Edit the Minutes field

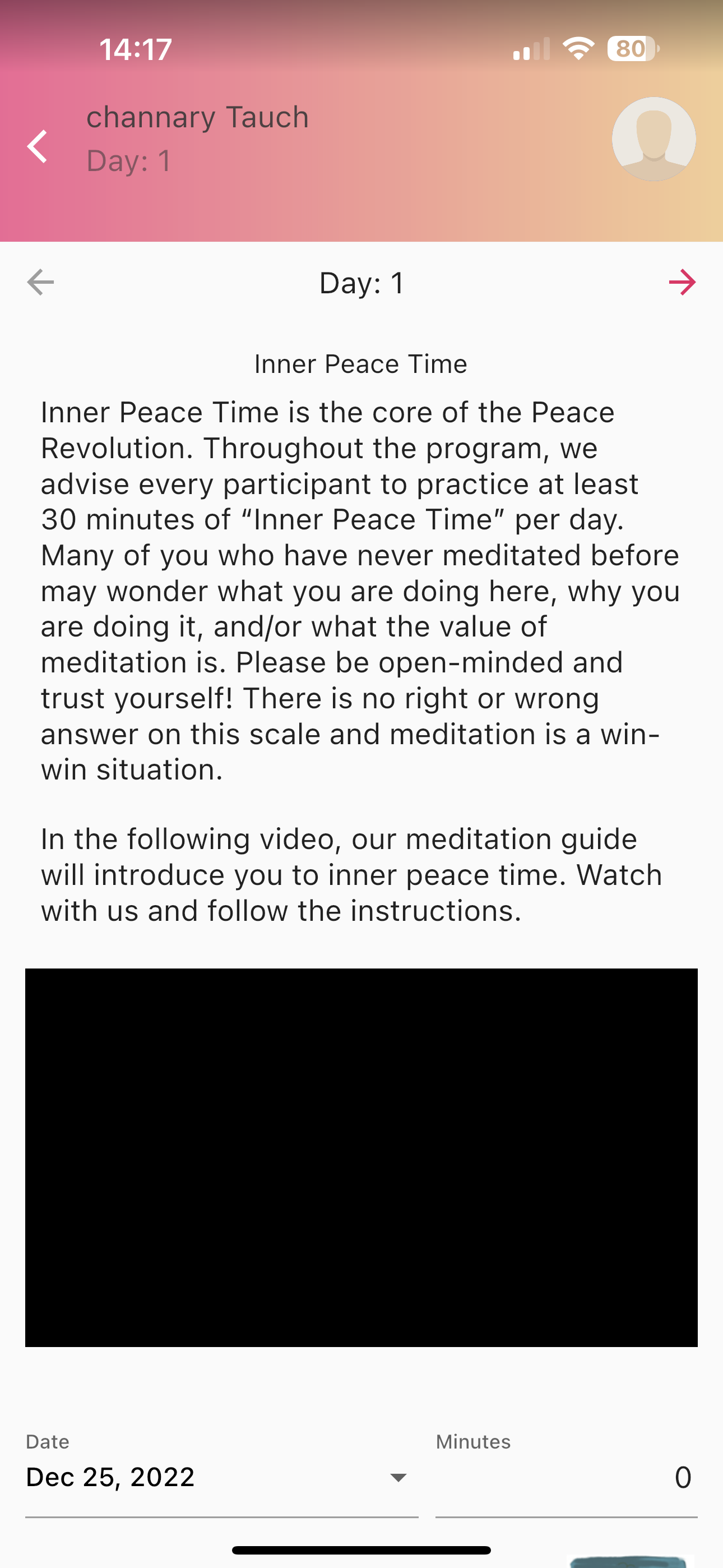click(x=567, y=1477)
